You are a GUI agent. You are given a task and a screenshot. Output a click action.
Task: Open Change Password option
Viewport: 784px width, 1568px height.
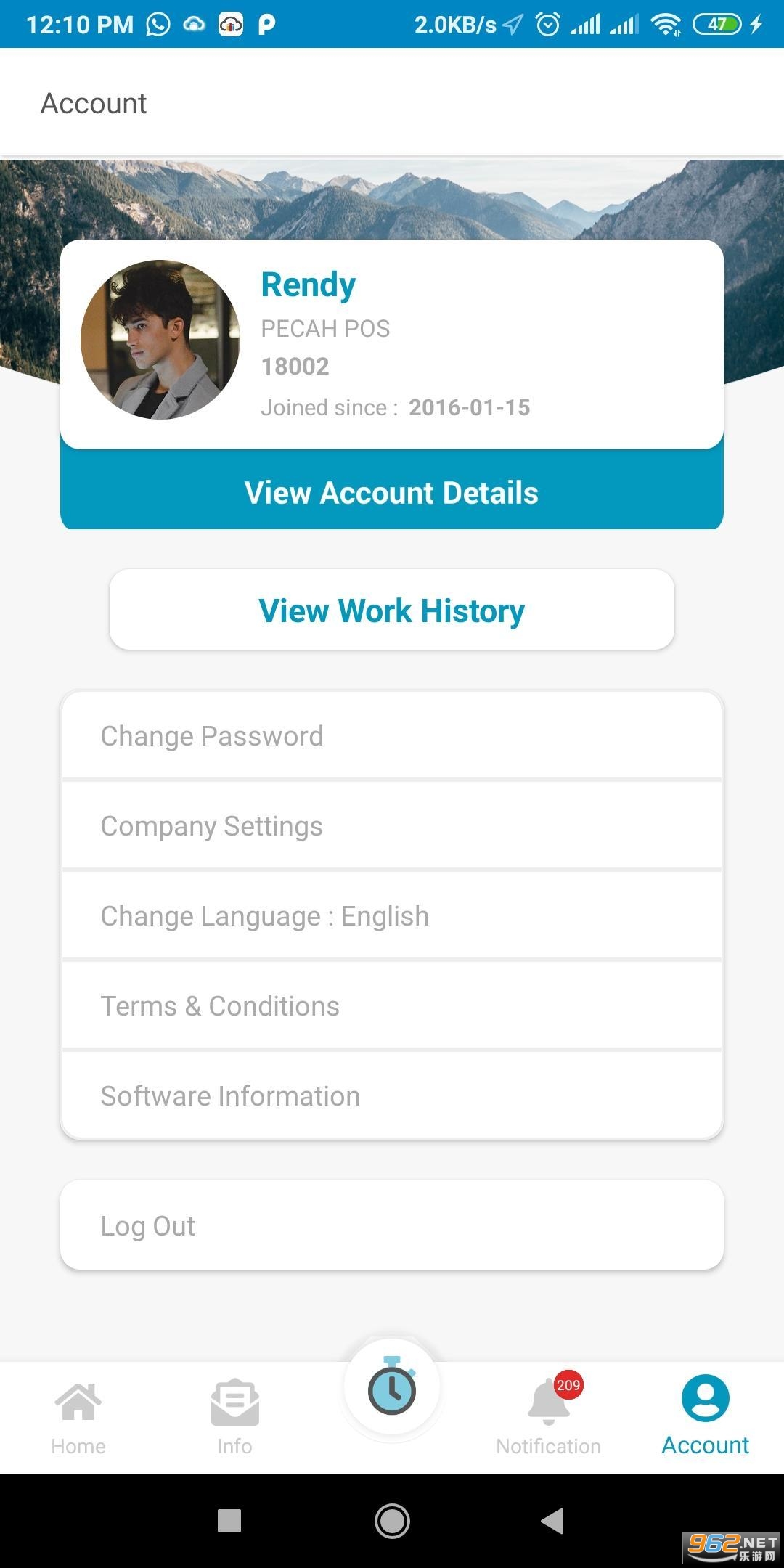[x=391, y=736]
